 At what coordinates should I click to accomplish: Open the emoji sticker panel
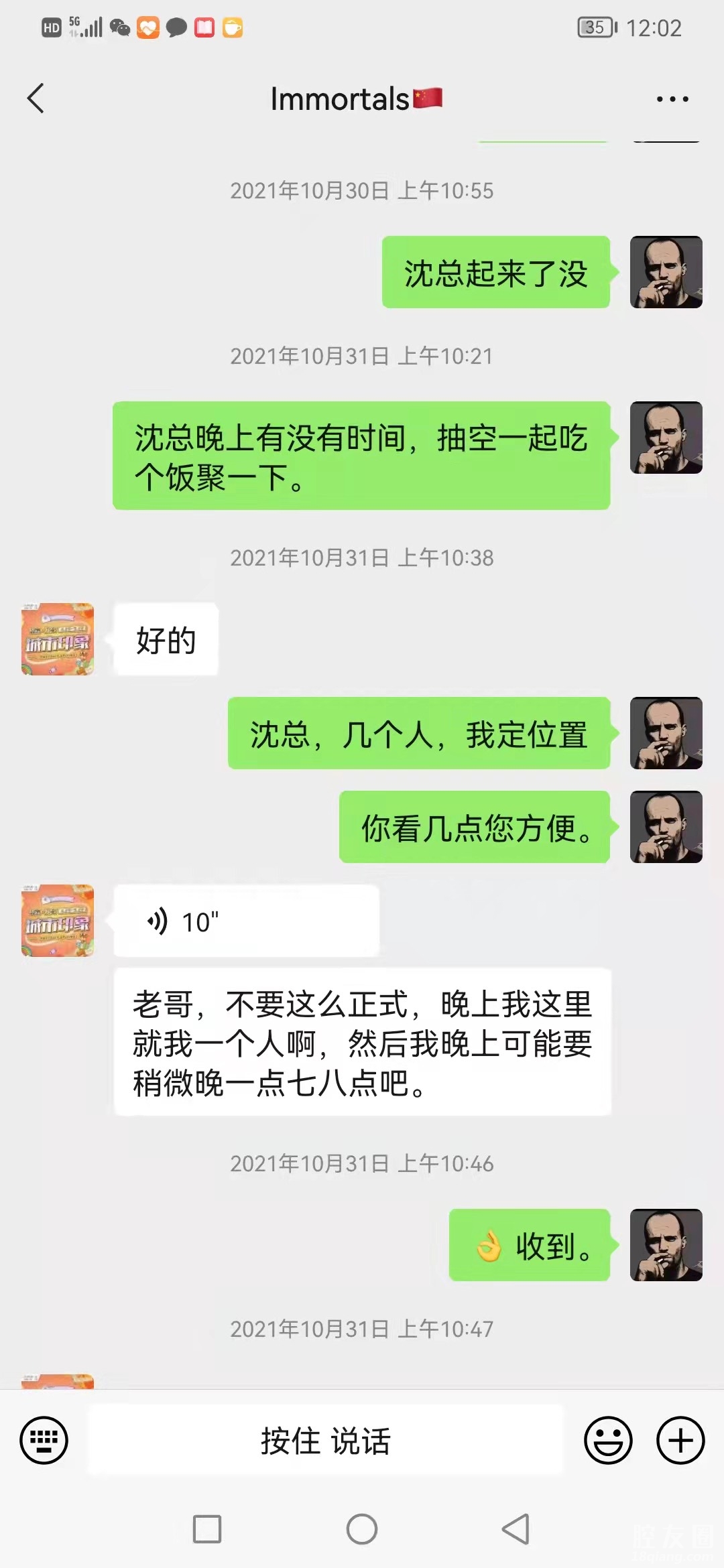608,1440
